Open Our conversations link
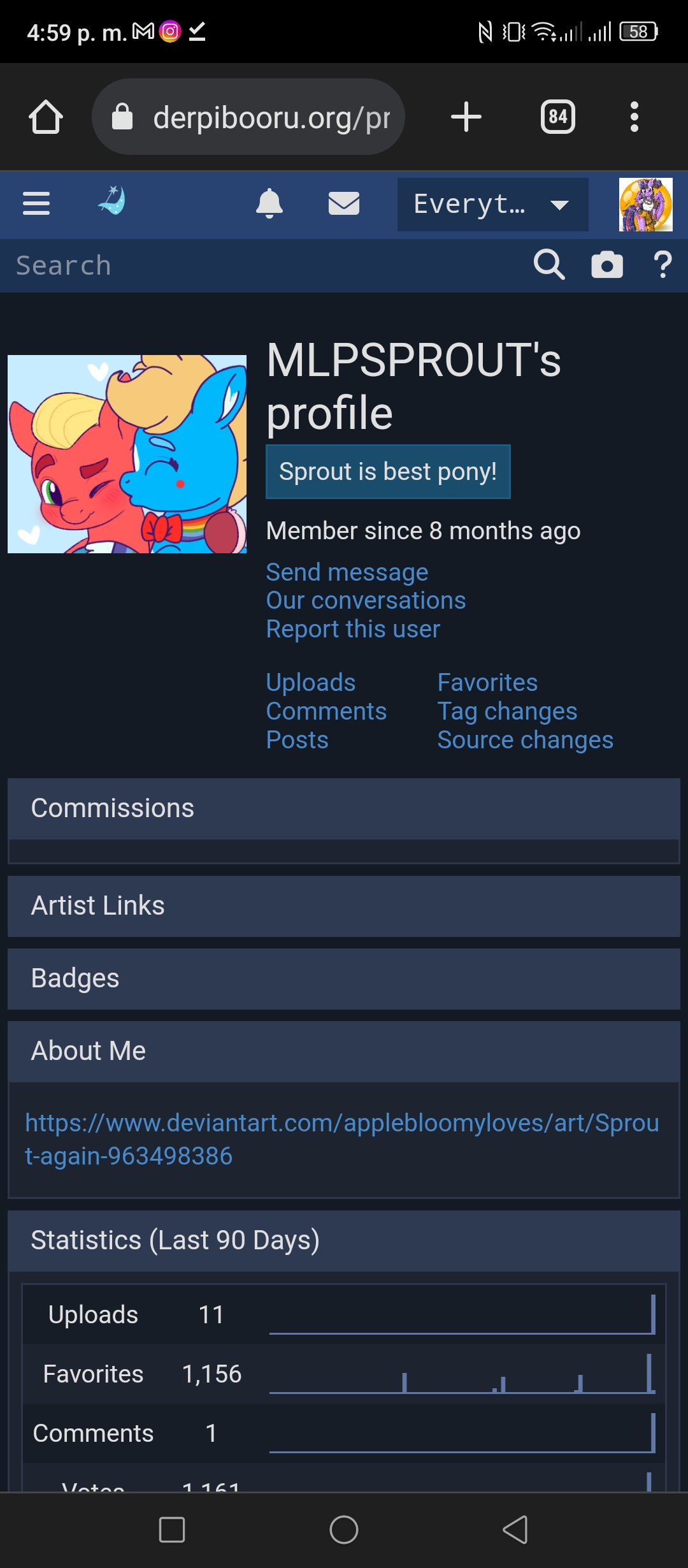688x1568 pixels. (366, 600)
